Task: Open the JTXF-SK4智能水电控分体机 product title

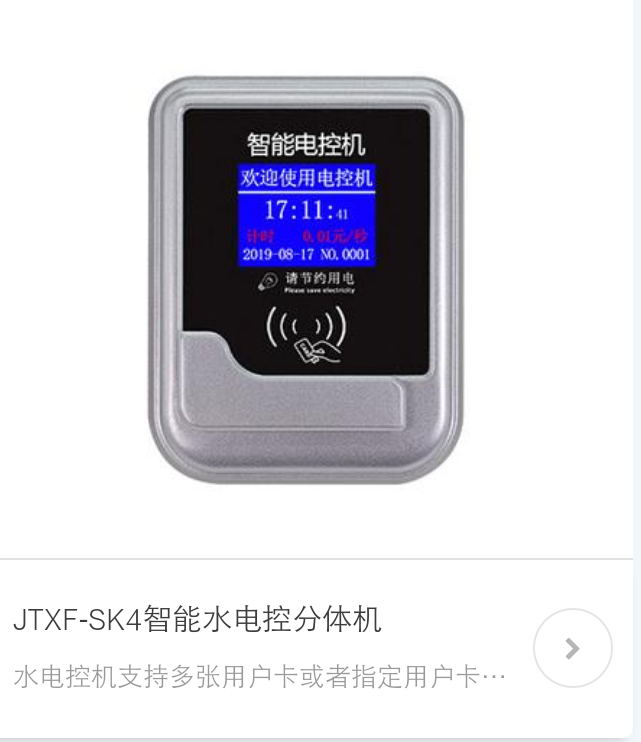Action: pos(197,620)
